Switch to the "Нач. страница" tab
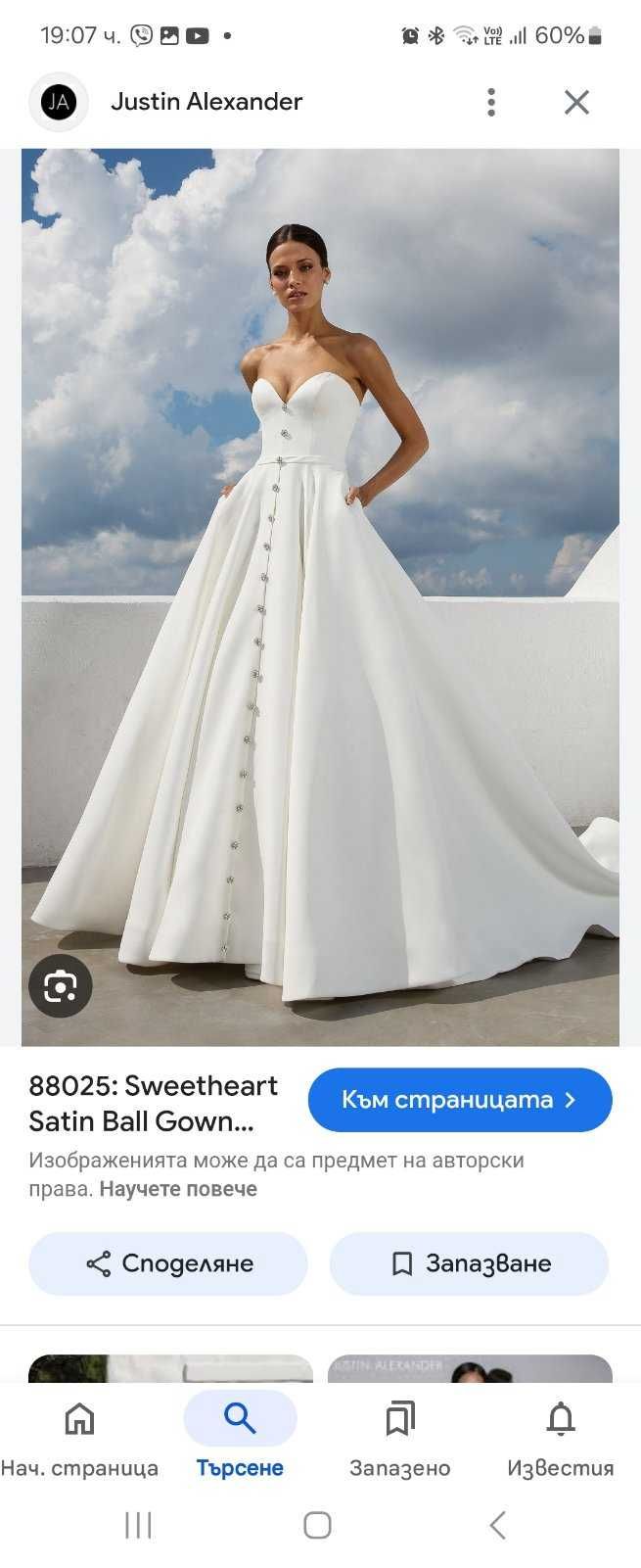This screenshot has width=641, height=1568. 79,1437
